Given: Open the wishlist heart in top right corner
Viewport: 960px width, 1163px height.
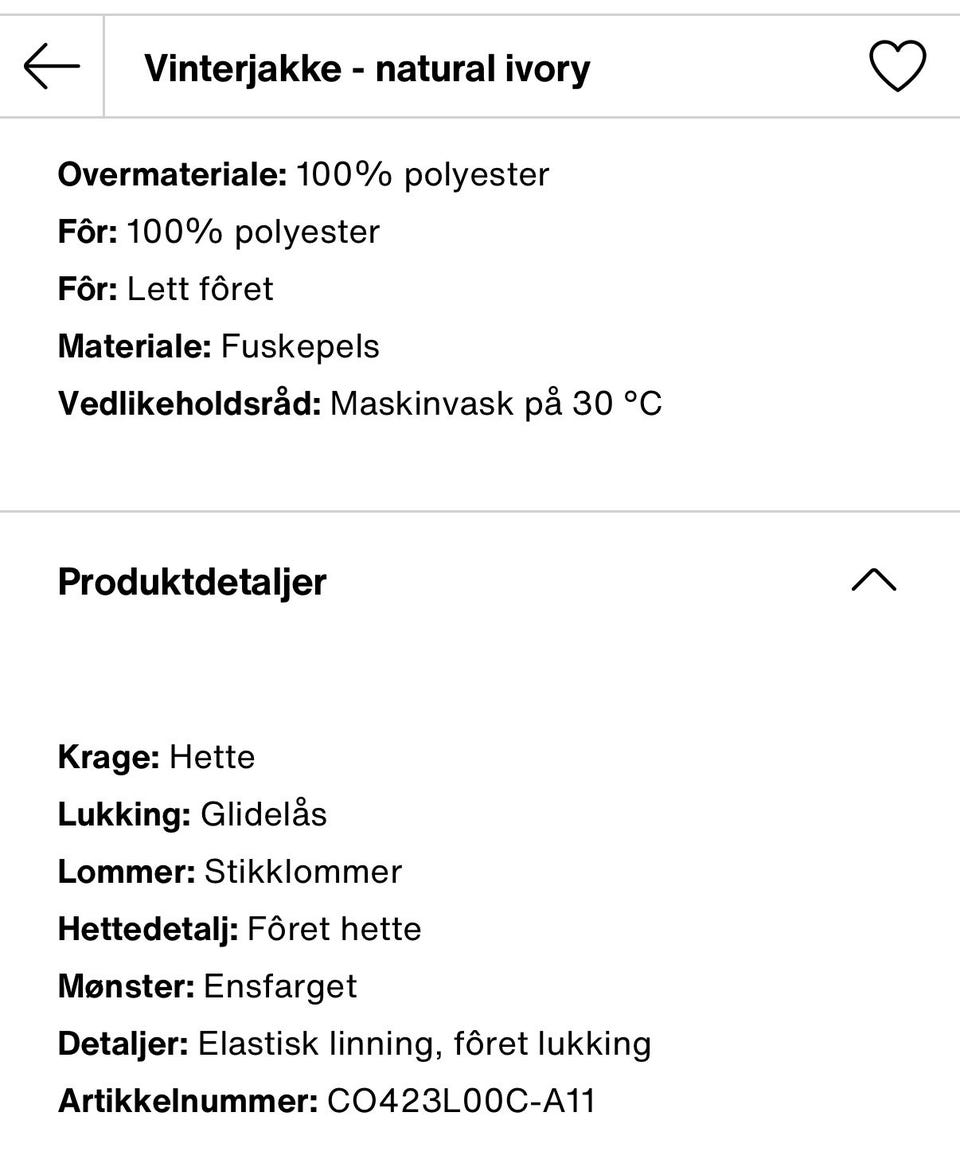Looking at the screenshot, I should pos(896,64).
